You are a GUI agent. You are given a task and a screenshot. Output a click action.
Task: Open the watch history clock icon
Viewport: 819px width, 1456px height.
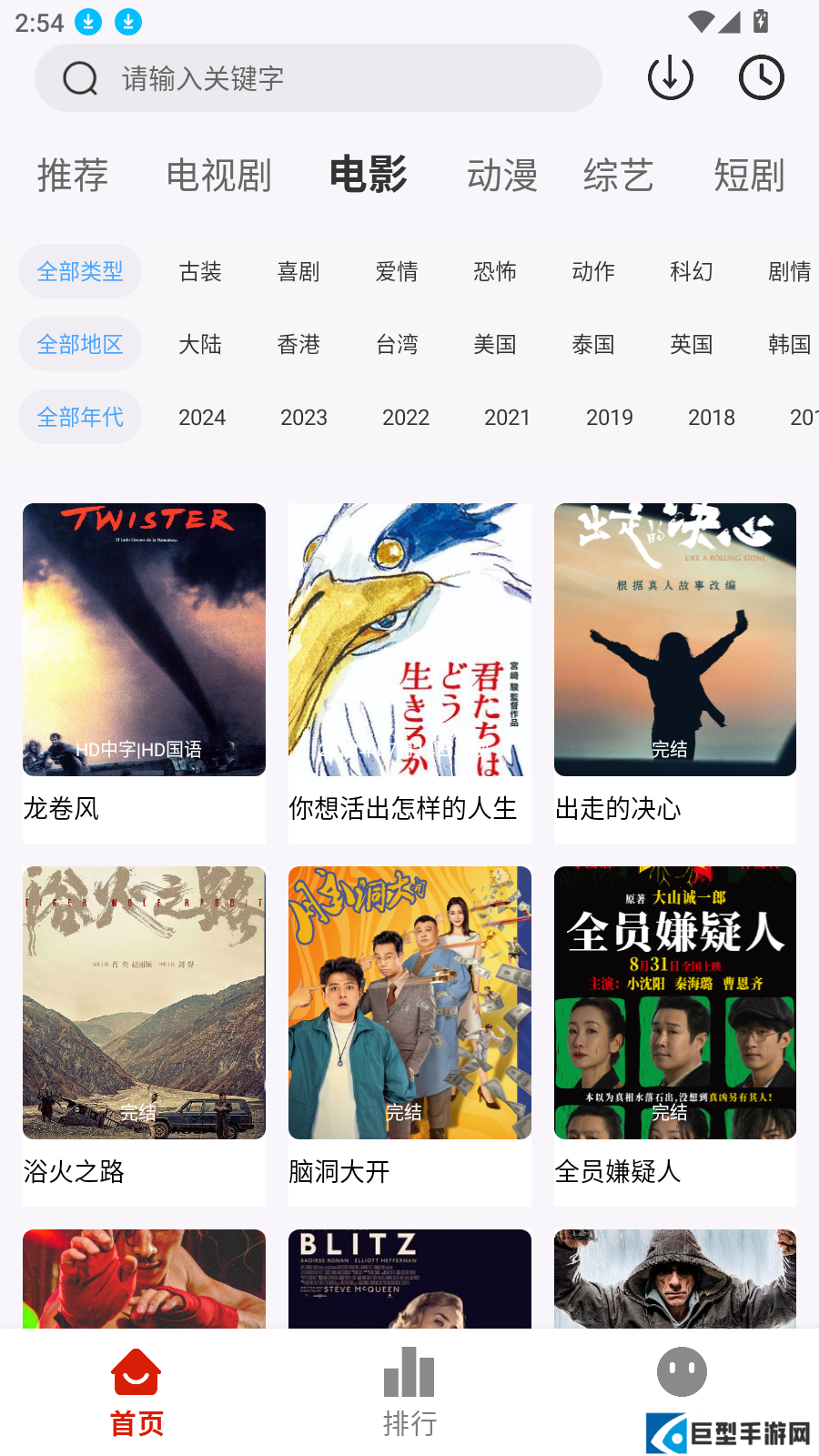pyautogui.click(x=761, y=77)
